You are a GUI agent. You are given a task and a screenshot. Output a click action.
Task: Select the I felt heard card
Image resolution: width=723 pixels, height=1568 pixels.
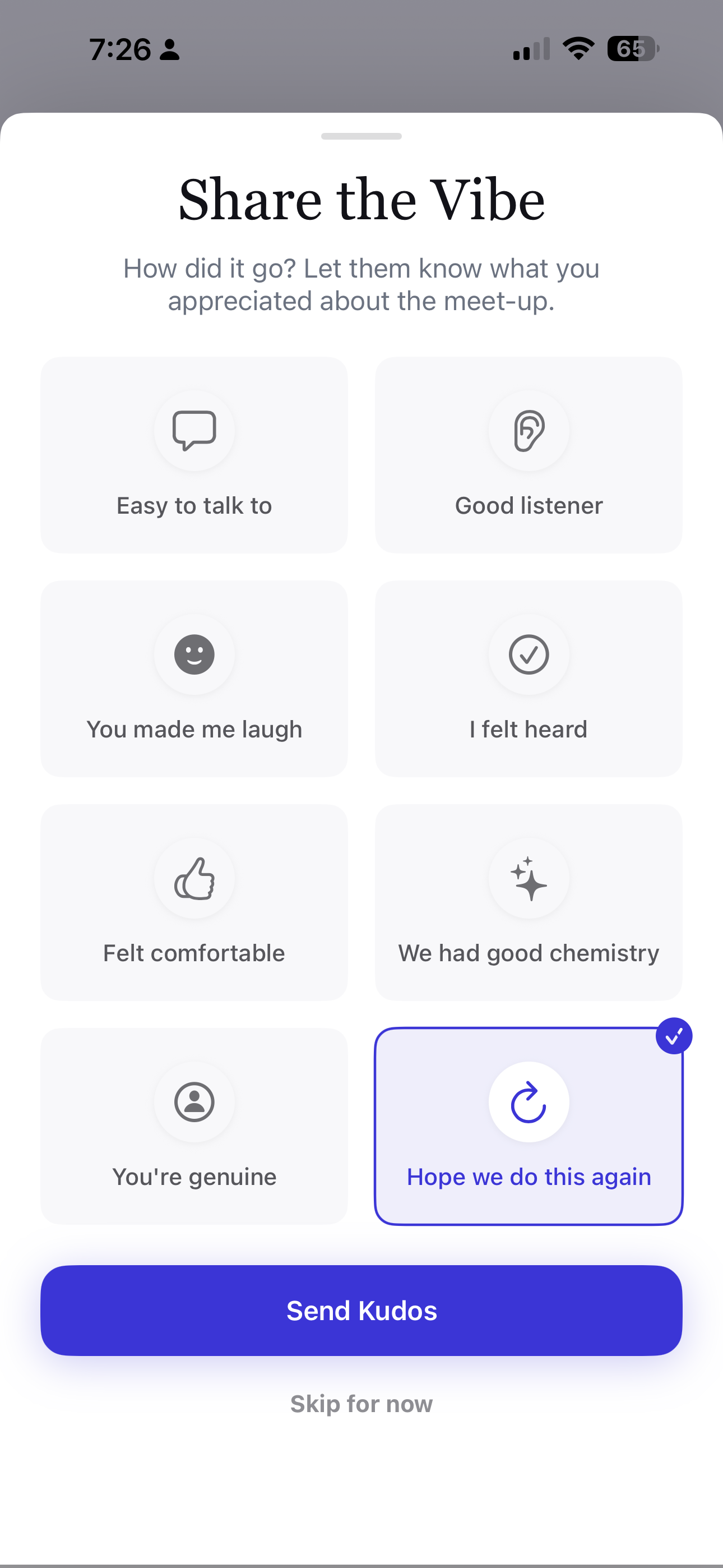pos(529,678)
